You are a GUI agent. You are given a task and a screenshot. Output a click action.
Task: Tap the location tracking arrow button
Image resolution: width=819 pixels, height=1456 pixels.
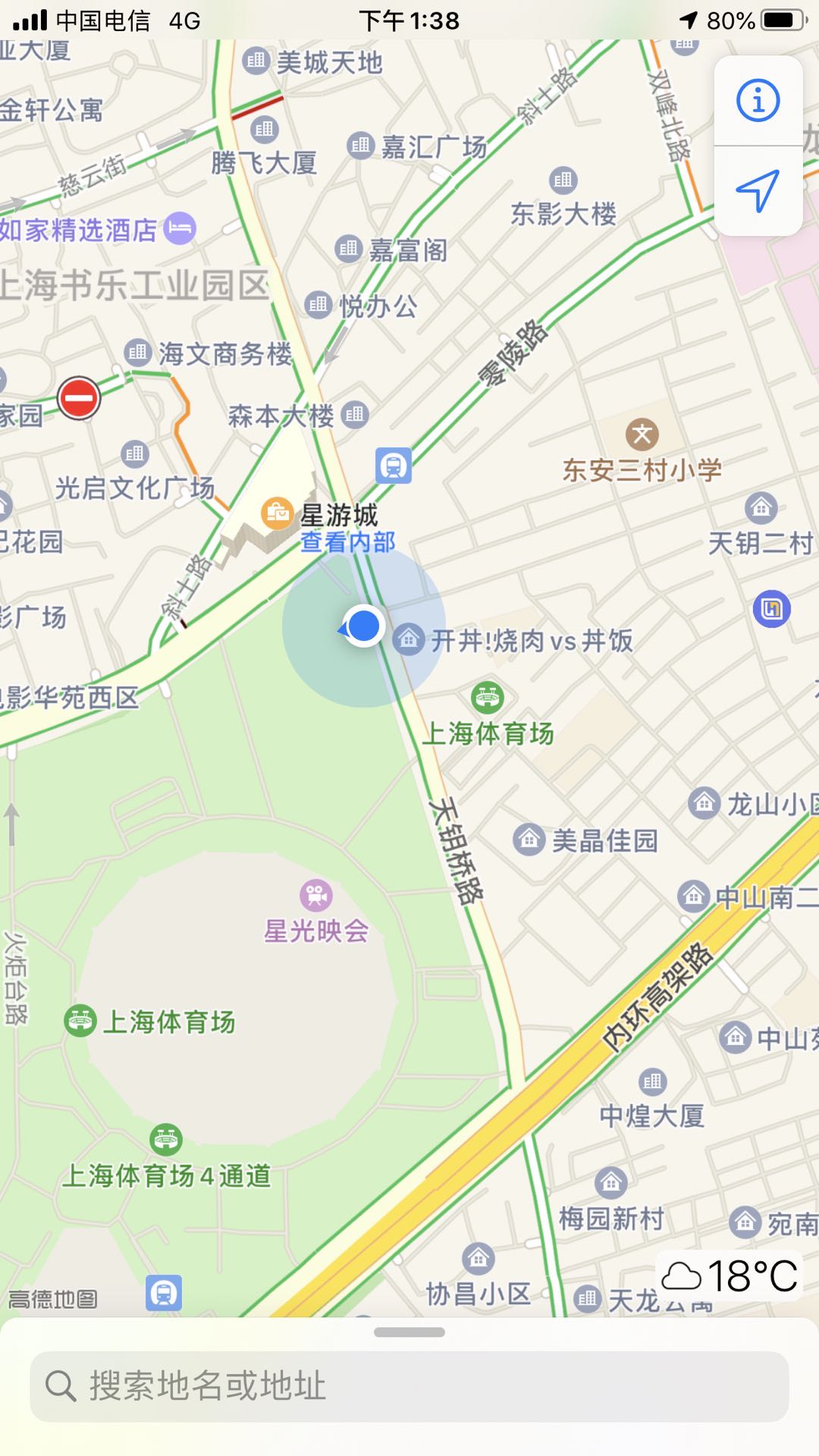click(758, 190)
